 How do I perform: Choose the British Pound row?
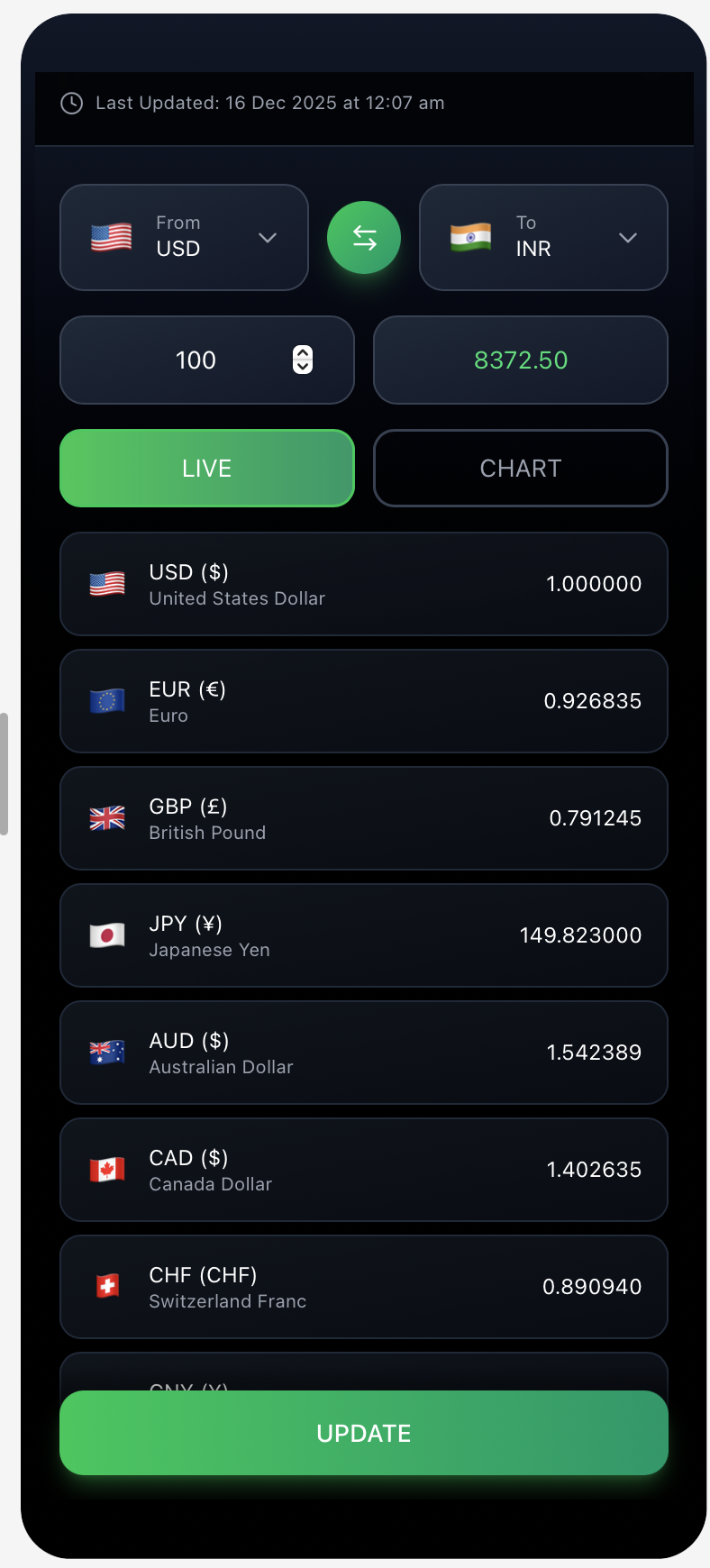tap(364, 818)
